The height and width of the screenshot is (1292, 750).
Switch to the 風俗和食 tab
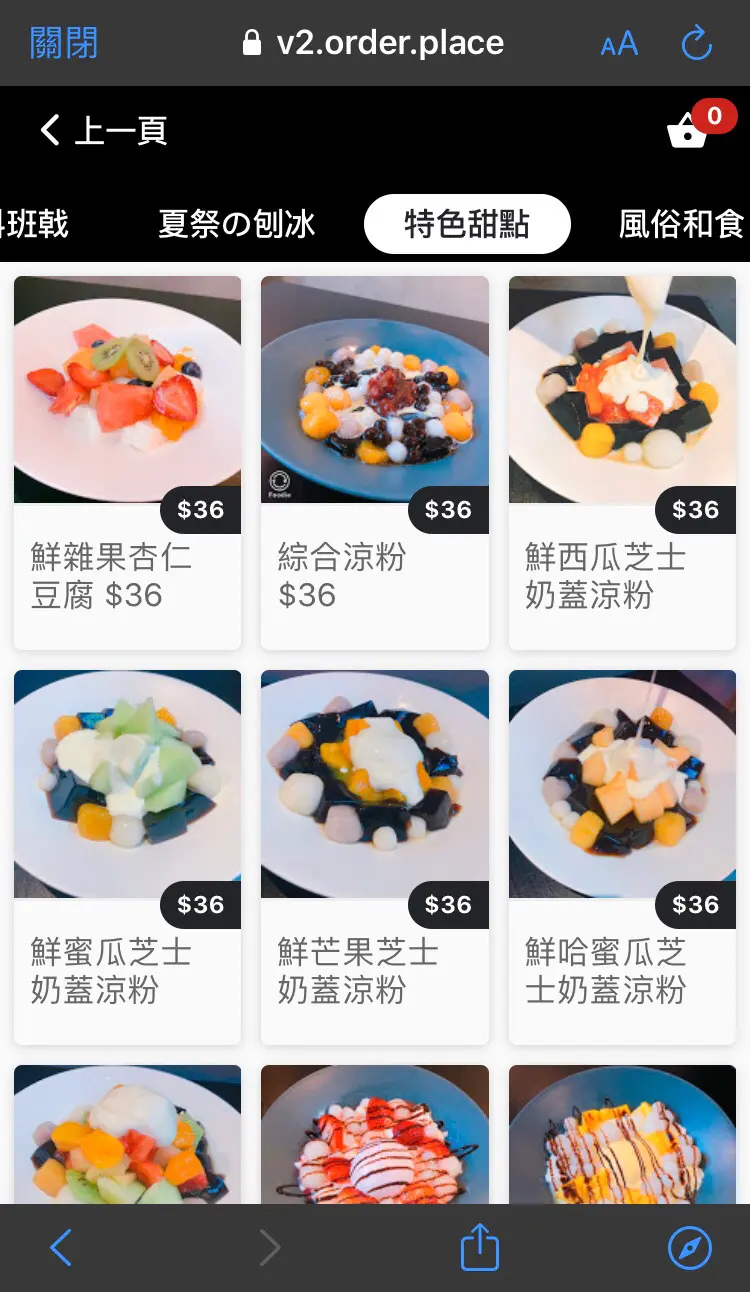(x=682, y=224)
